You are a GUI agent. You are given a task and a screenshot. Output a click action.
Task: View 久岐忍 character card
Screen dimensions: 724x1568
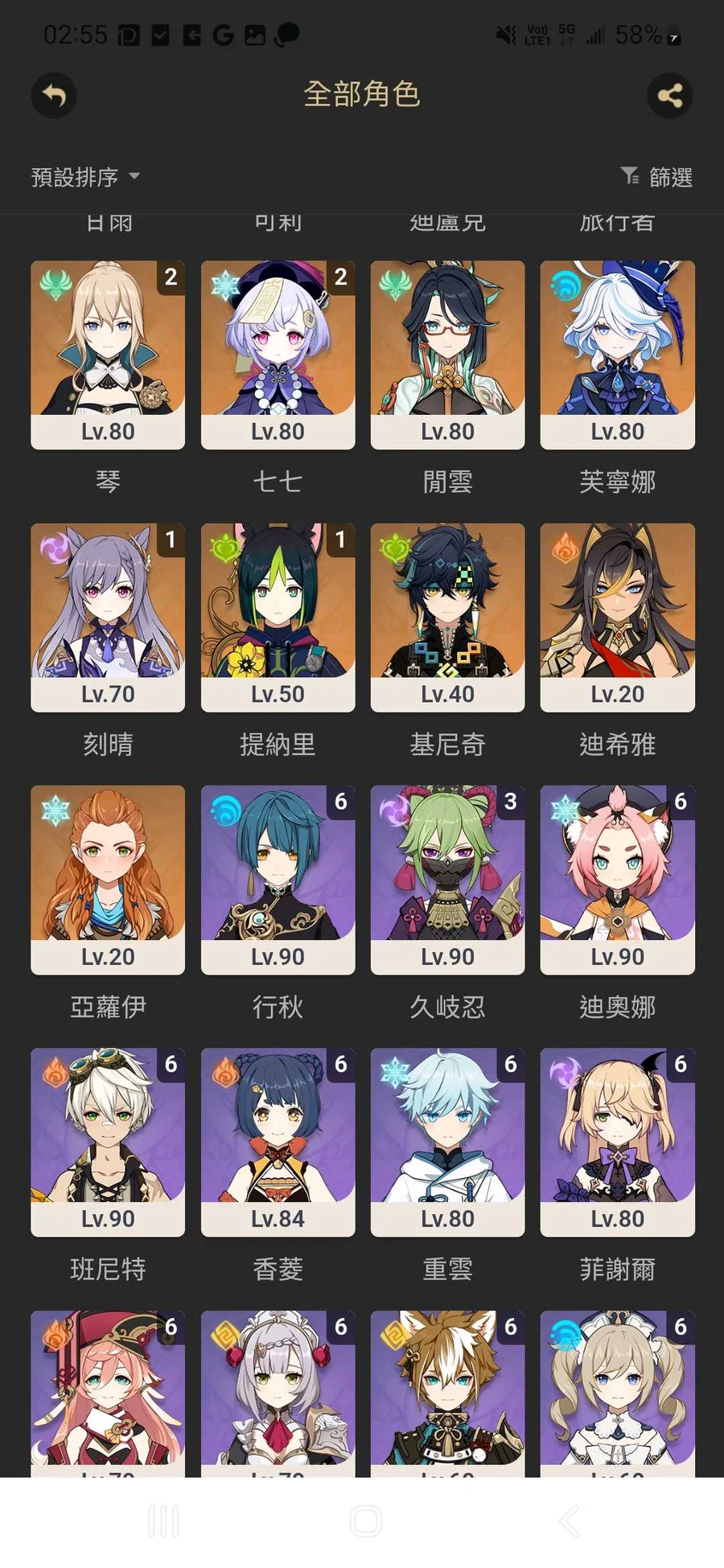pos(447,880)
